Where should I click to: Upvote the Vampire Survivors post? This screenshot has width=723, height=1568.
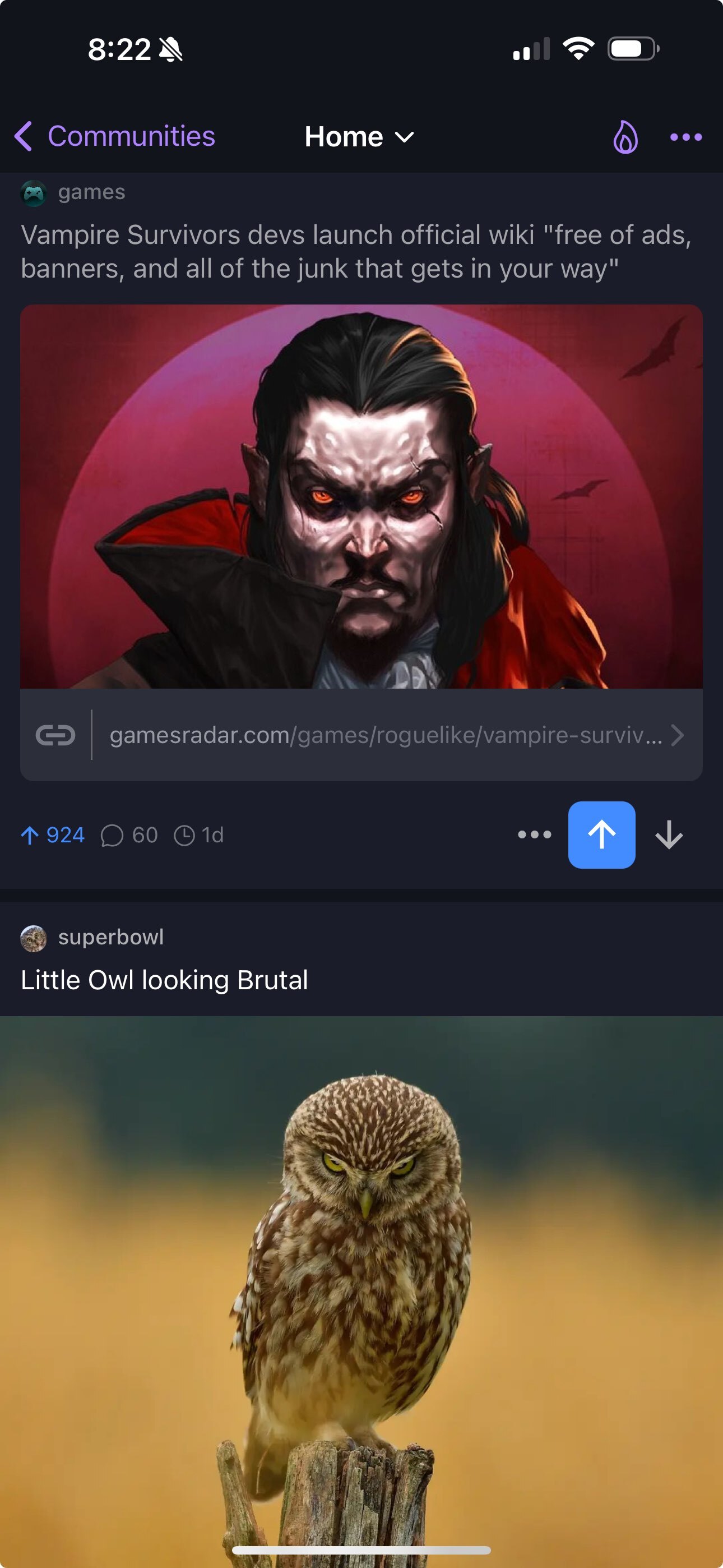[x=601, y=834]
